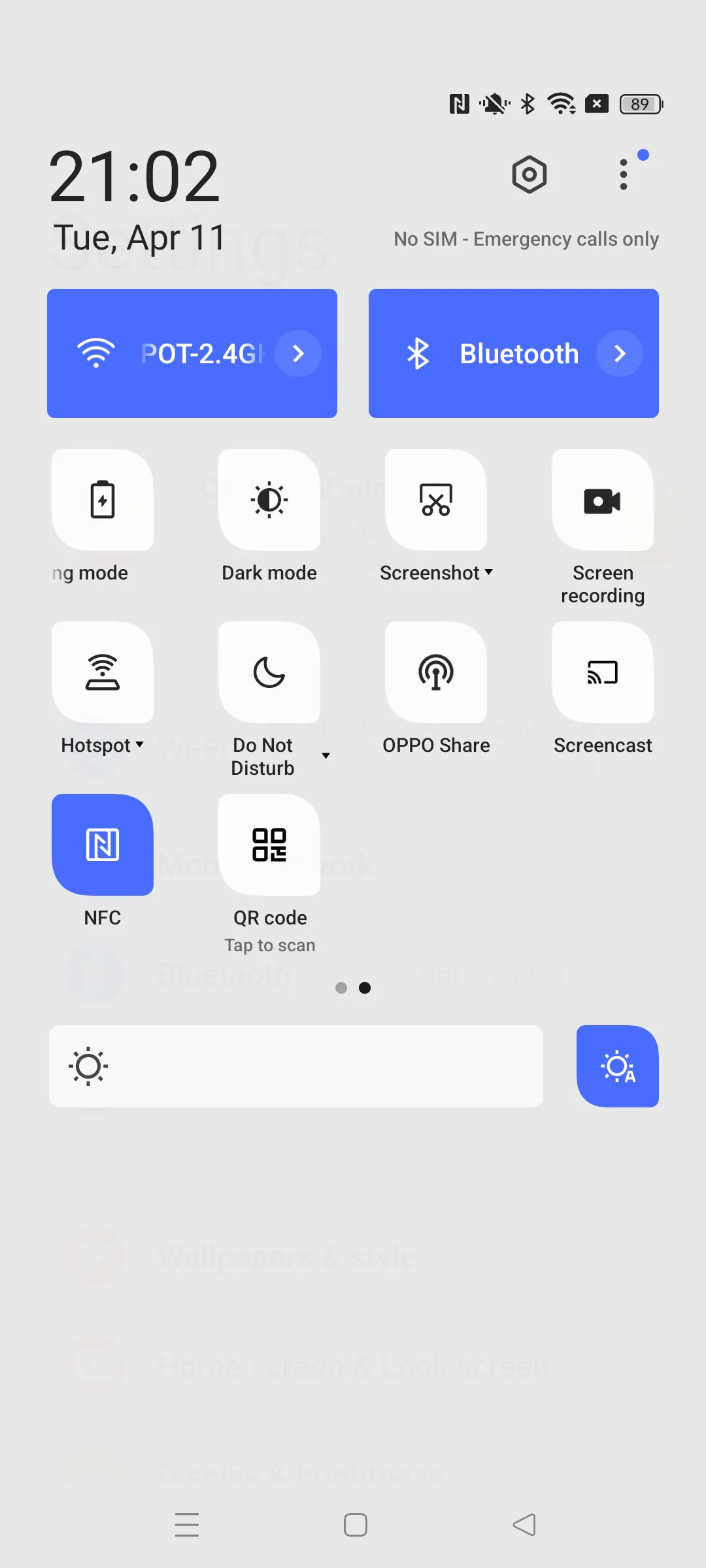Viewport: 706px width, 1568px height.
Task: Start screen recording
Action: click(x=603, y=500)
